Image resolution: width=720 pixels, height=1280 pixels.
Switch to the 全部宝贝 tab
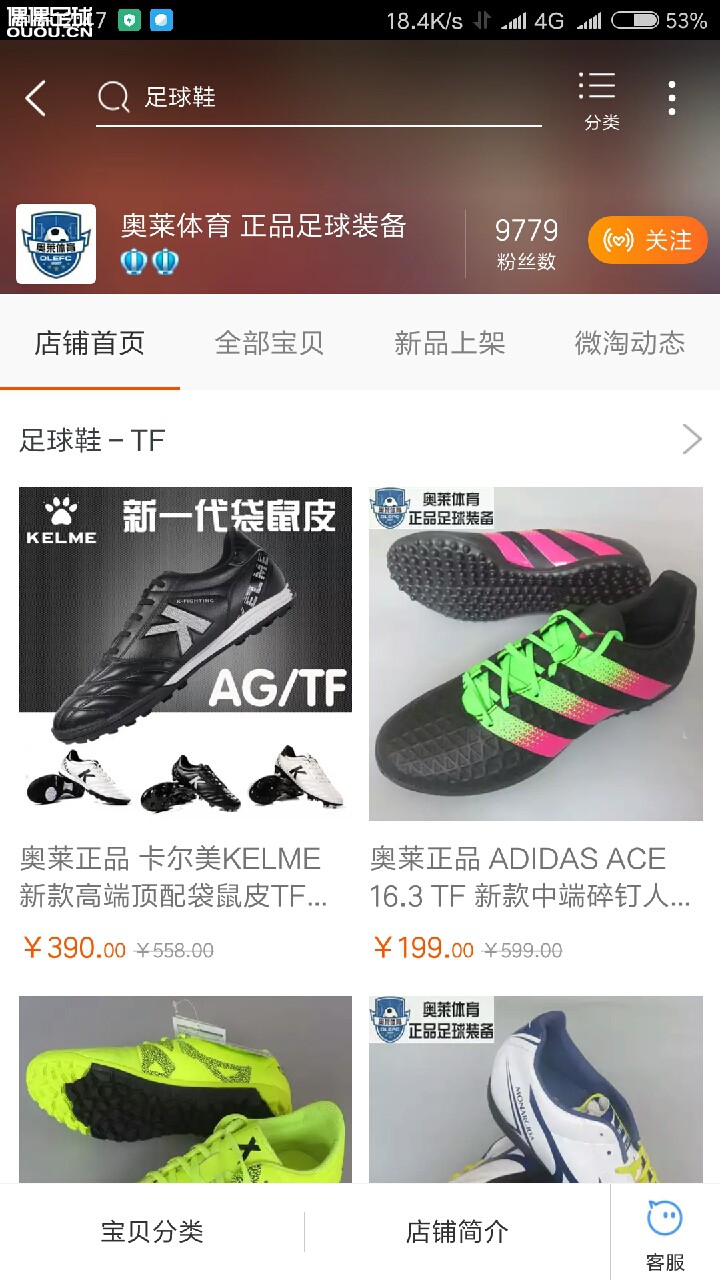(x=269, y=343)
